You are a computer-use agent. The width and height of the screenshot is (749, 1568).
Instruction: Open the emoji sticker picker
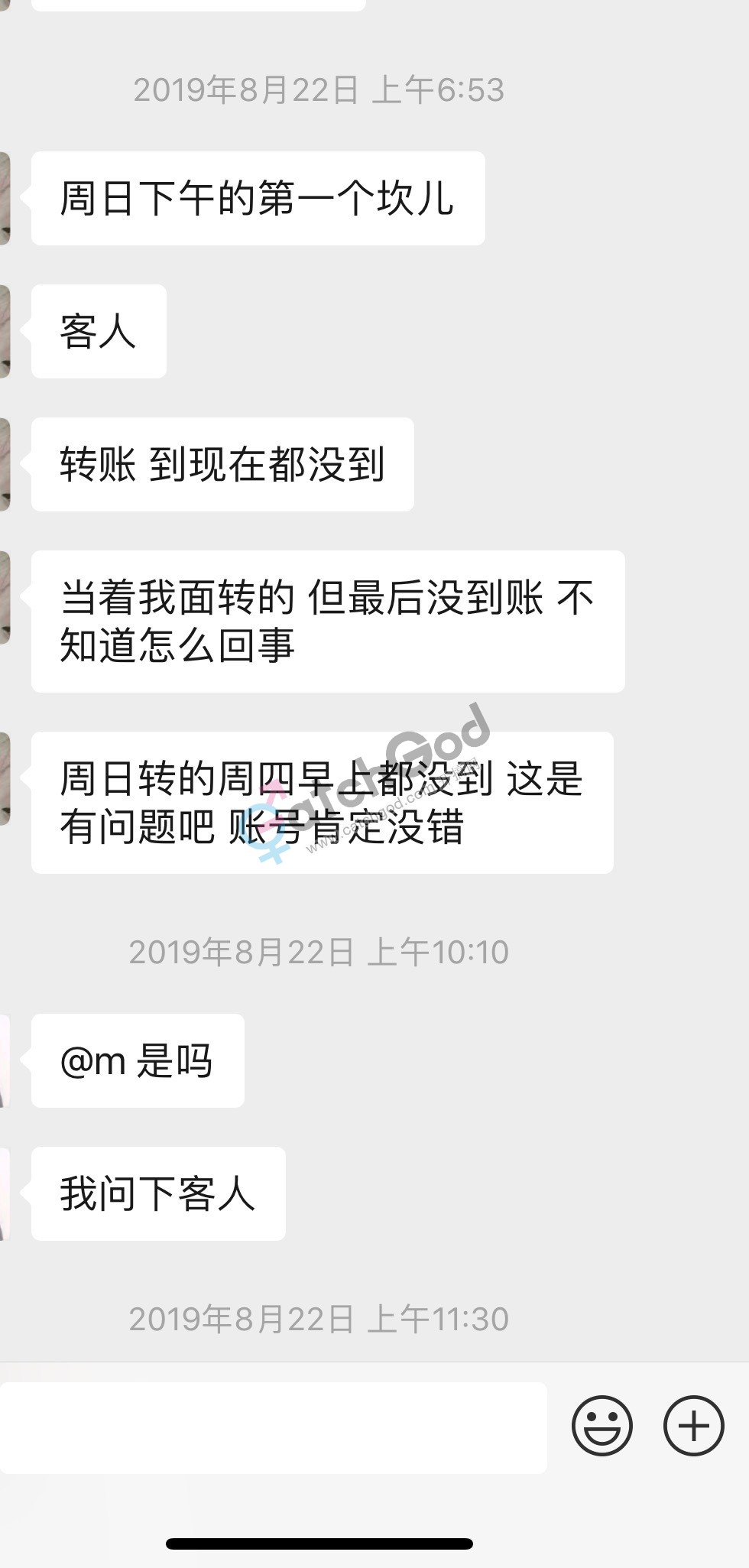(x=601, y=1426)
